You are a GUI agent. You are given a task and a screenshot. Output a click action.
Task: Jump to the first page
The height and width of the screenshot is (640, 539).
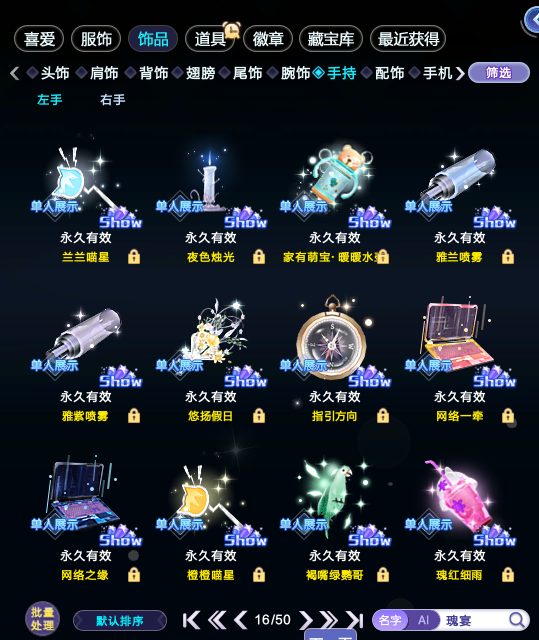point(191,620)
